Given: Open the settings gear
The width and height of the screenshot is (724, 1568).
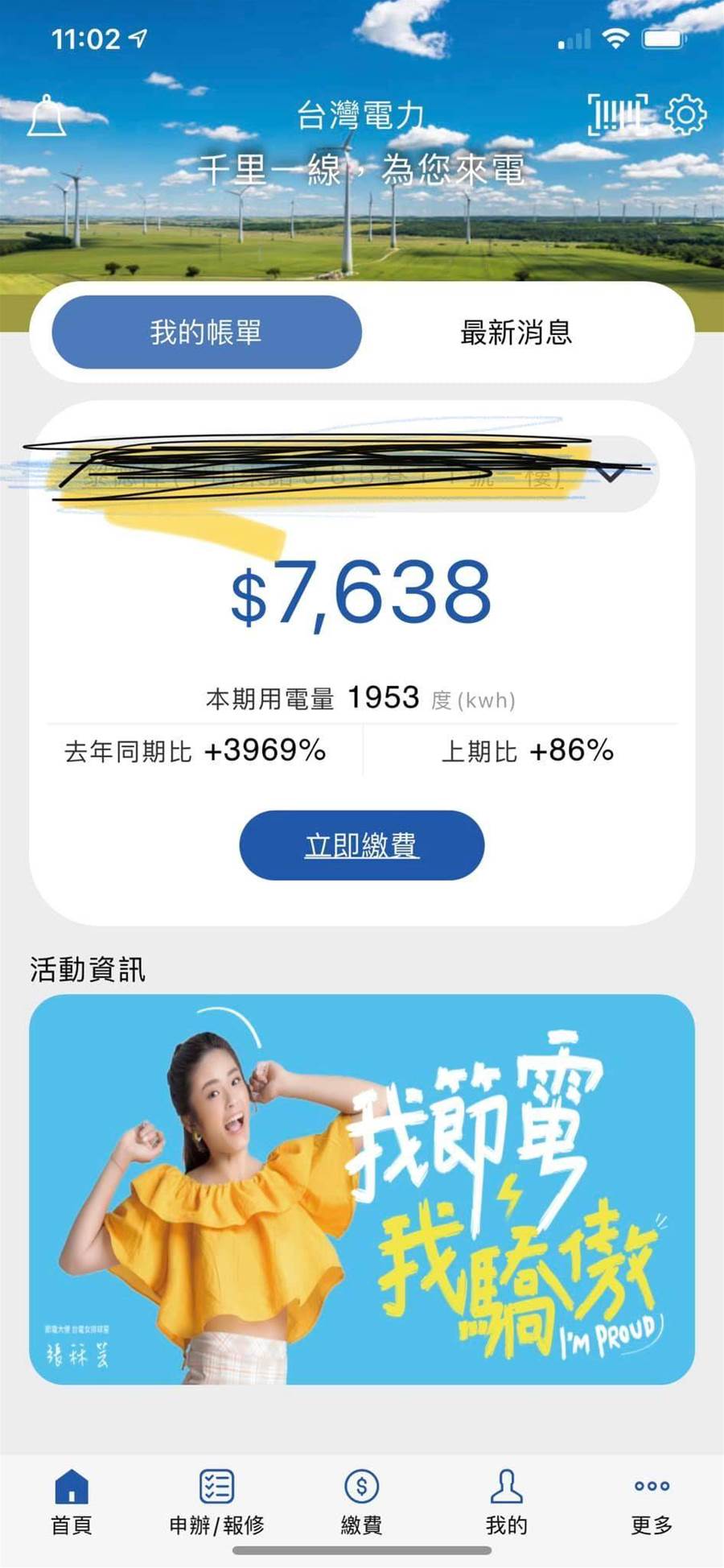Looking at the screenshot, I should click(x=685, y=114).
